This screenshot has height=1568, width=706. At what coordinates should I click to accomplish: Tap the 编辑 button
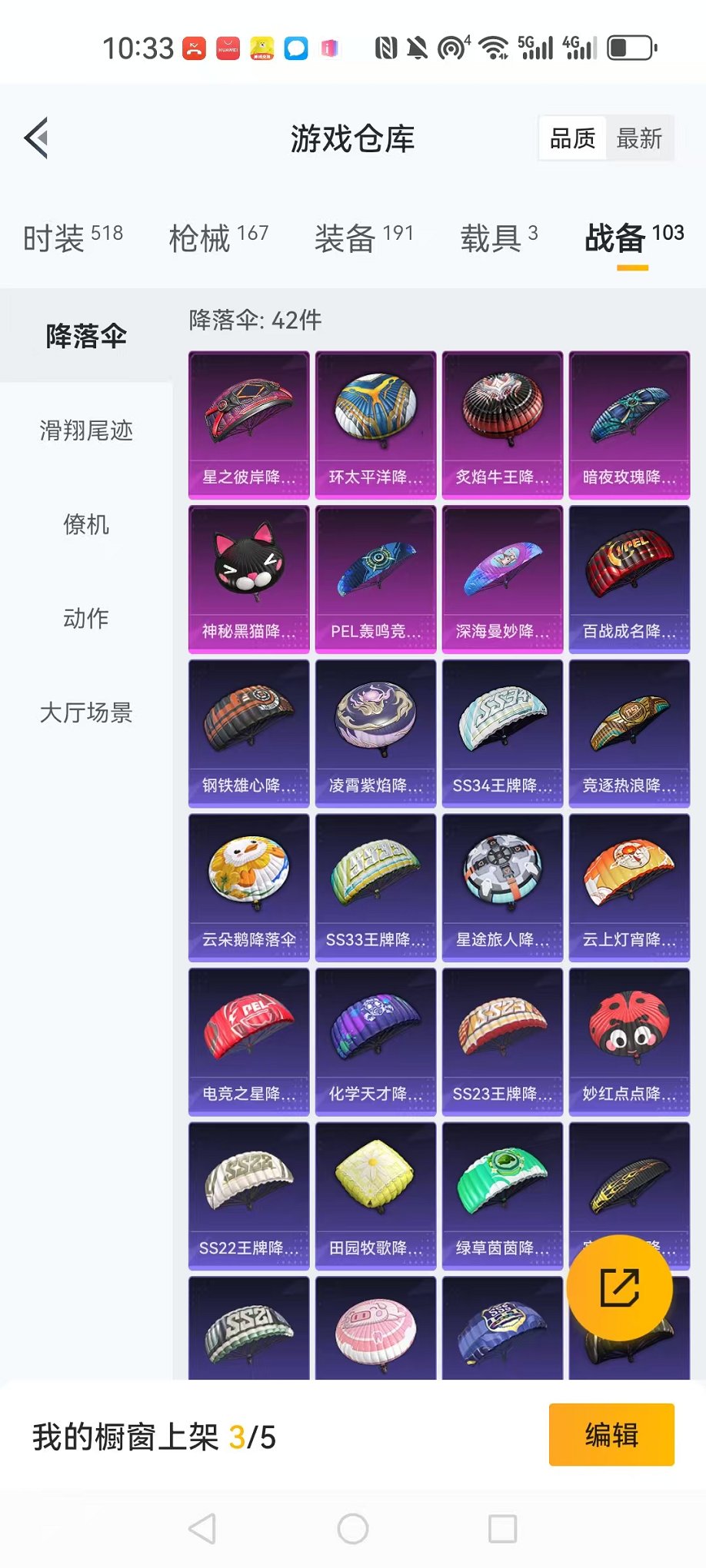(x=611, y=1434)
